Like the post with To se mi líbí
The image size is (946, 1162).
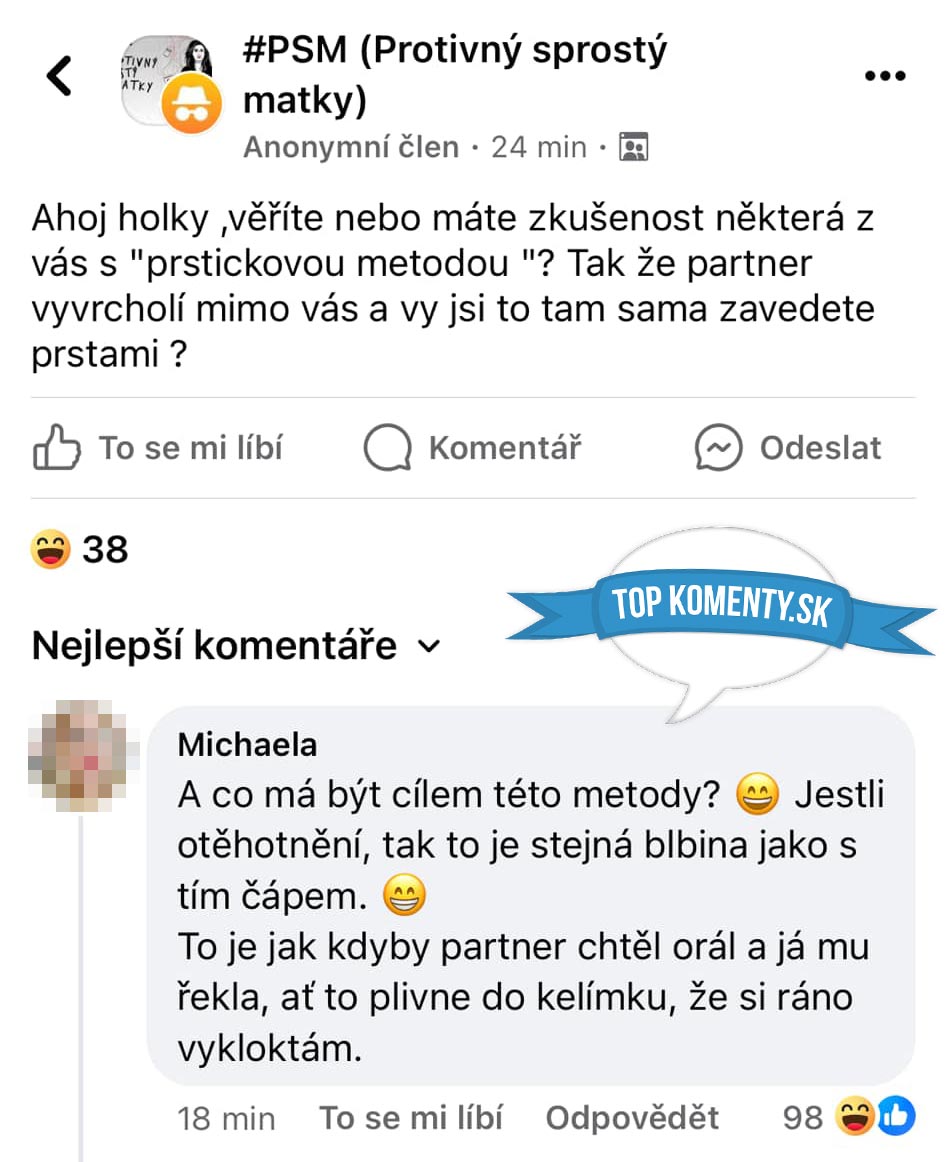point(159,448)
